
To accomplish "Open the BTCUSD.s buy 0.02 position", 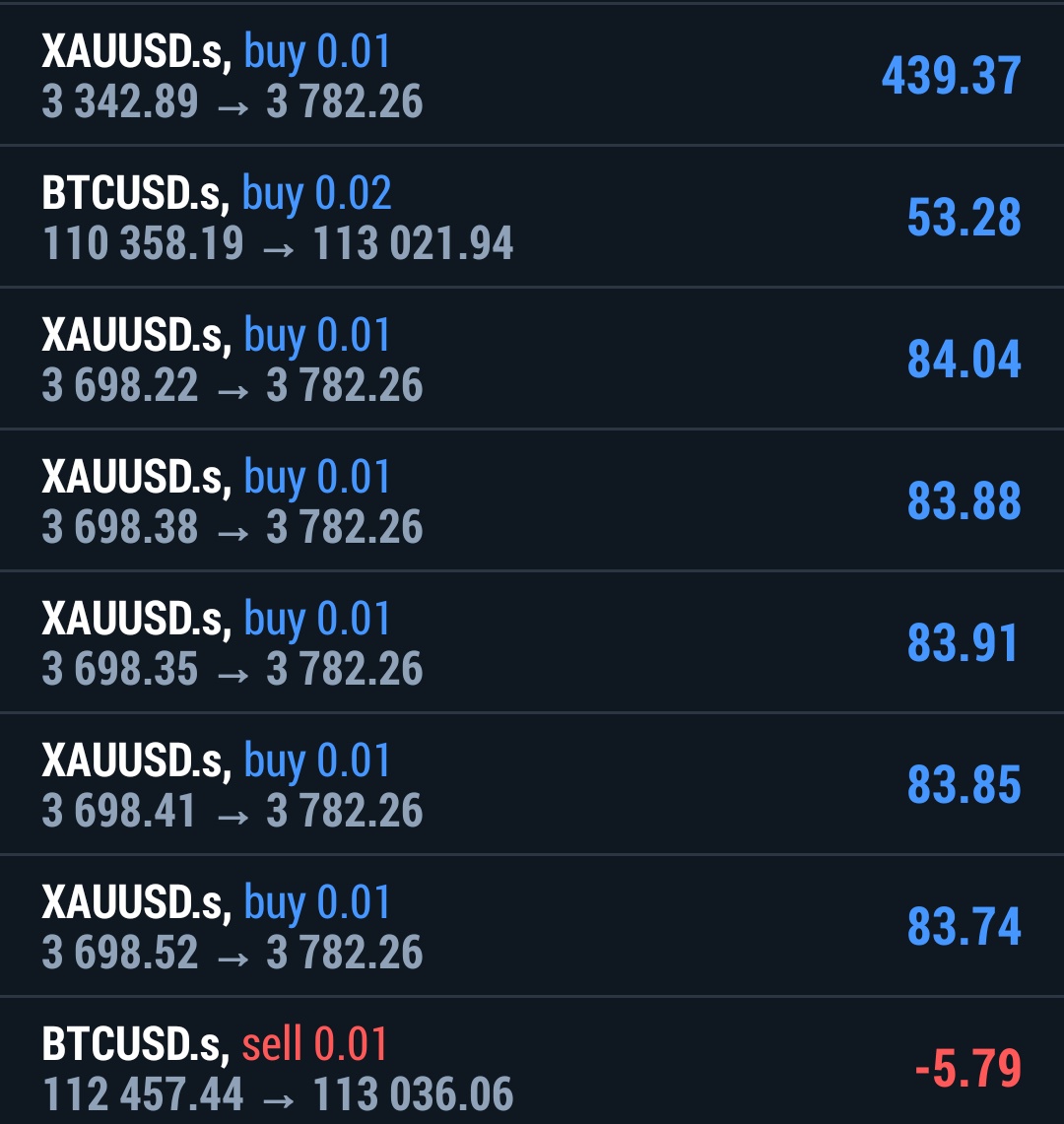I will (532, 218).
